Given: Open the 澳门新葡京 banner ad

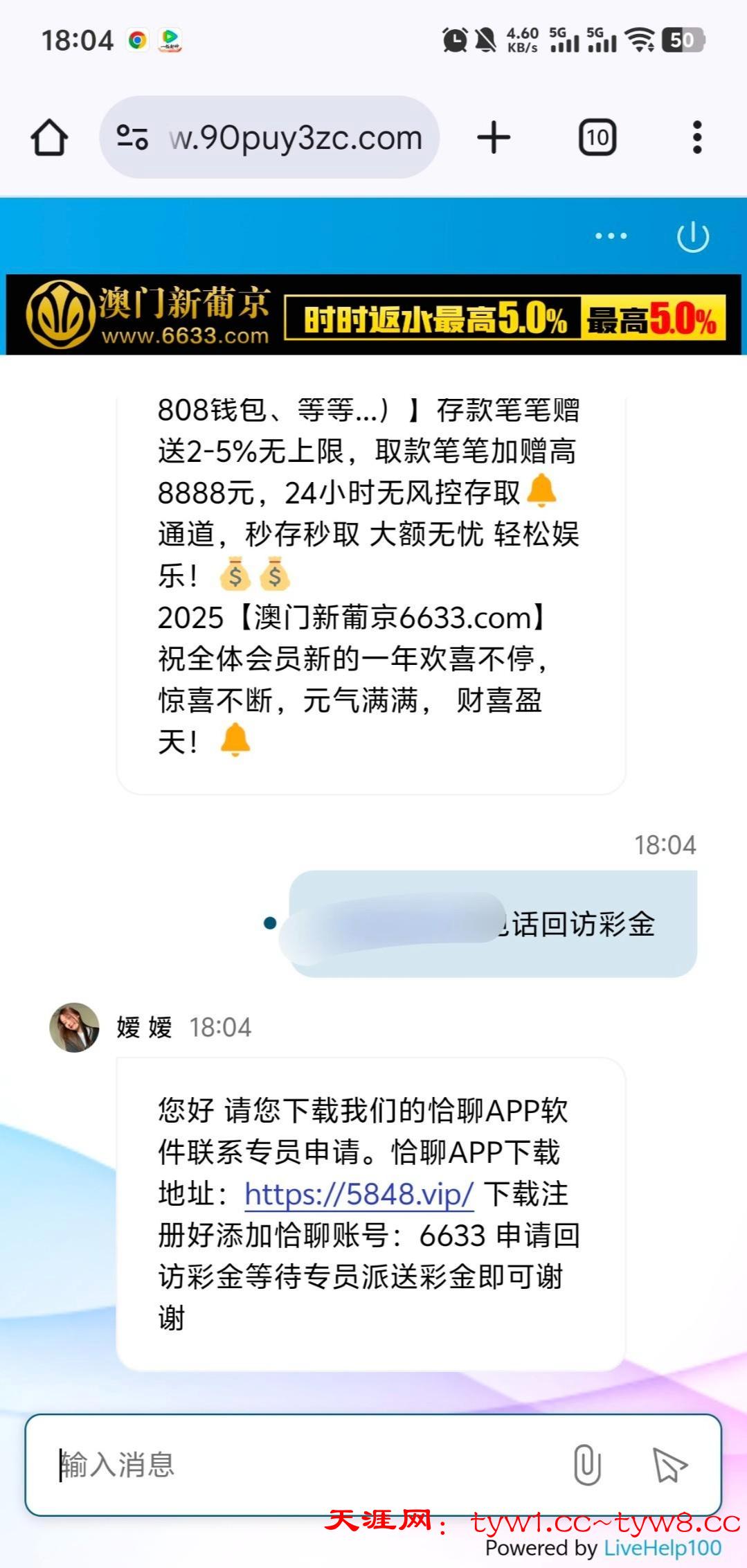Looking at the screenshot, I should (x=374, y=316).
